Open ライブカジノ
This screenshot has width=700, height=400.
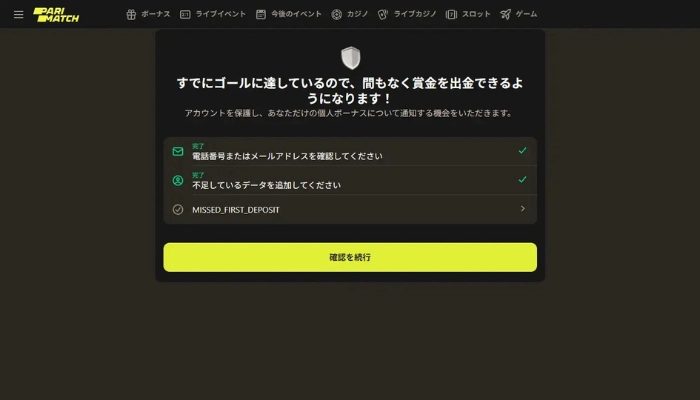click(x=406, y=15)
